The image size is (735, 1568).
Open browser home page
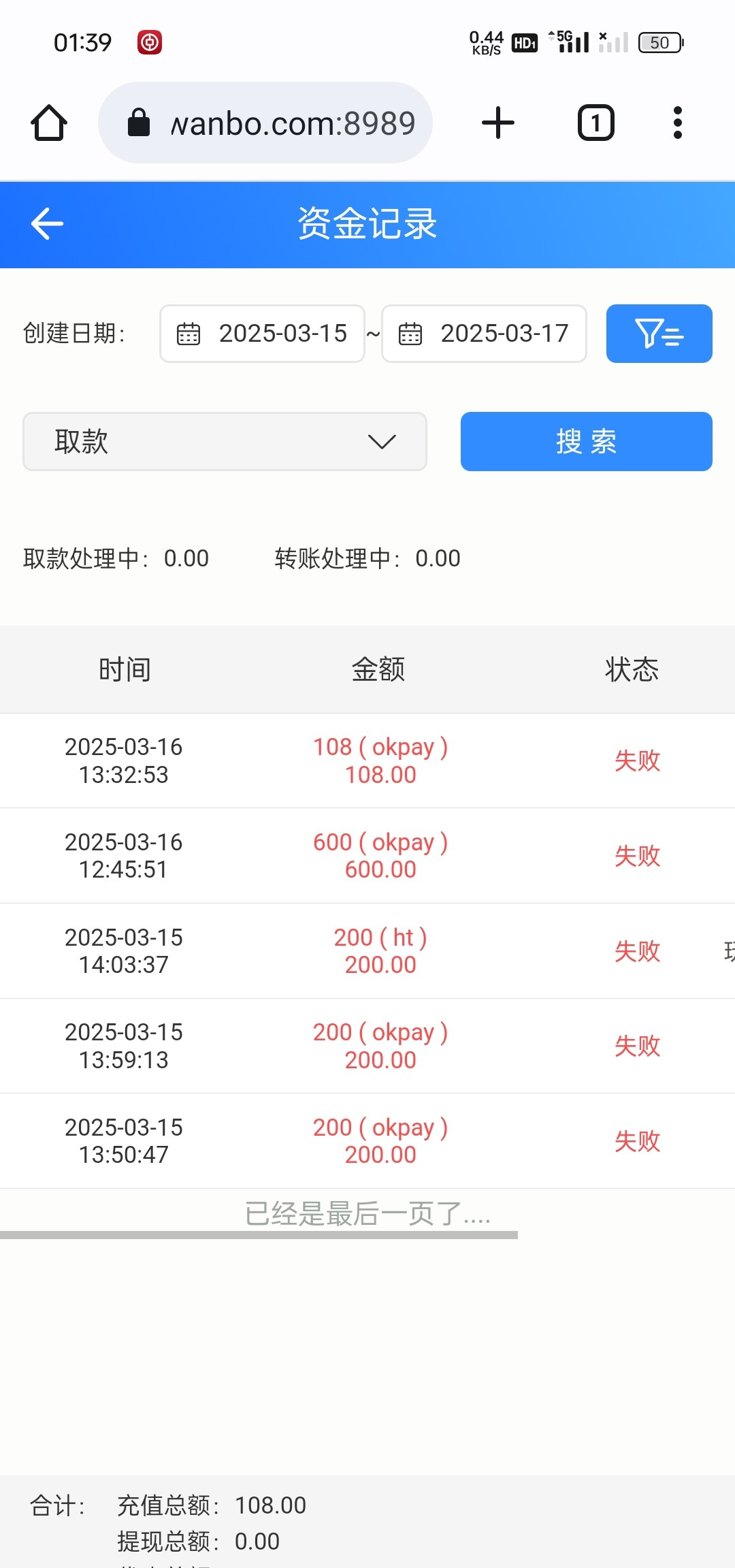point(49,123)
